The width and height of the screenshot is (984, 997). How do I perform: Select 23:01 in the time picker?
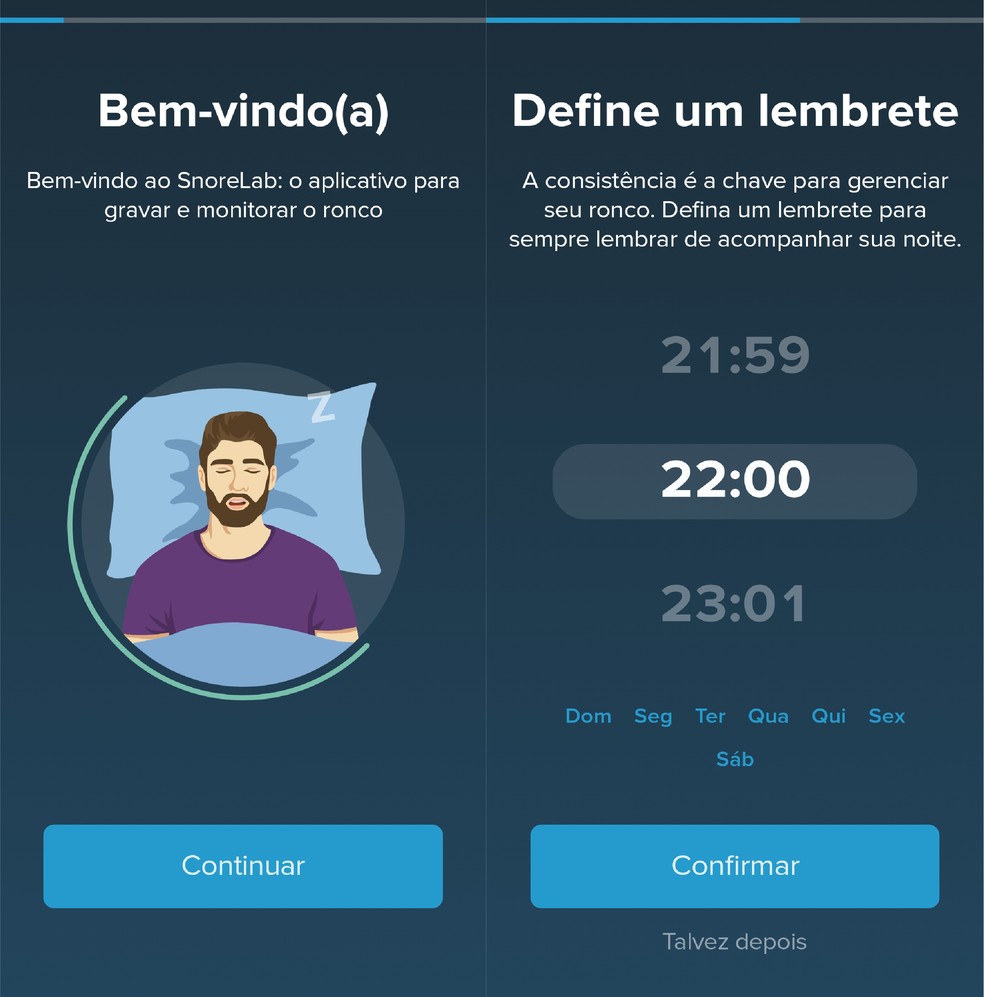[735, 603]
